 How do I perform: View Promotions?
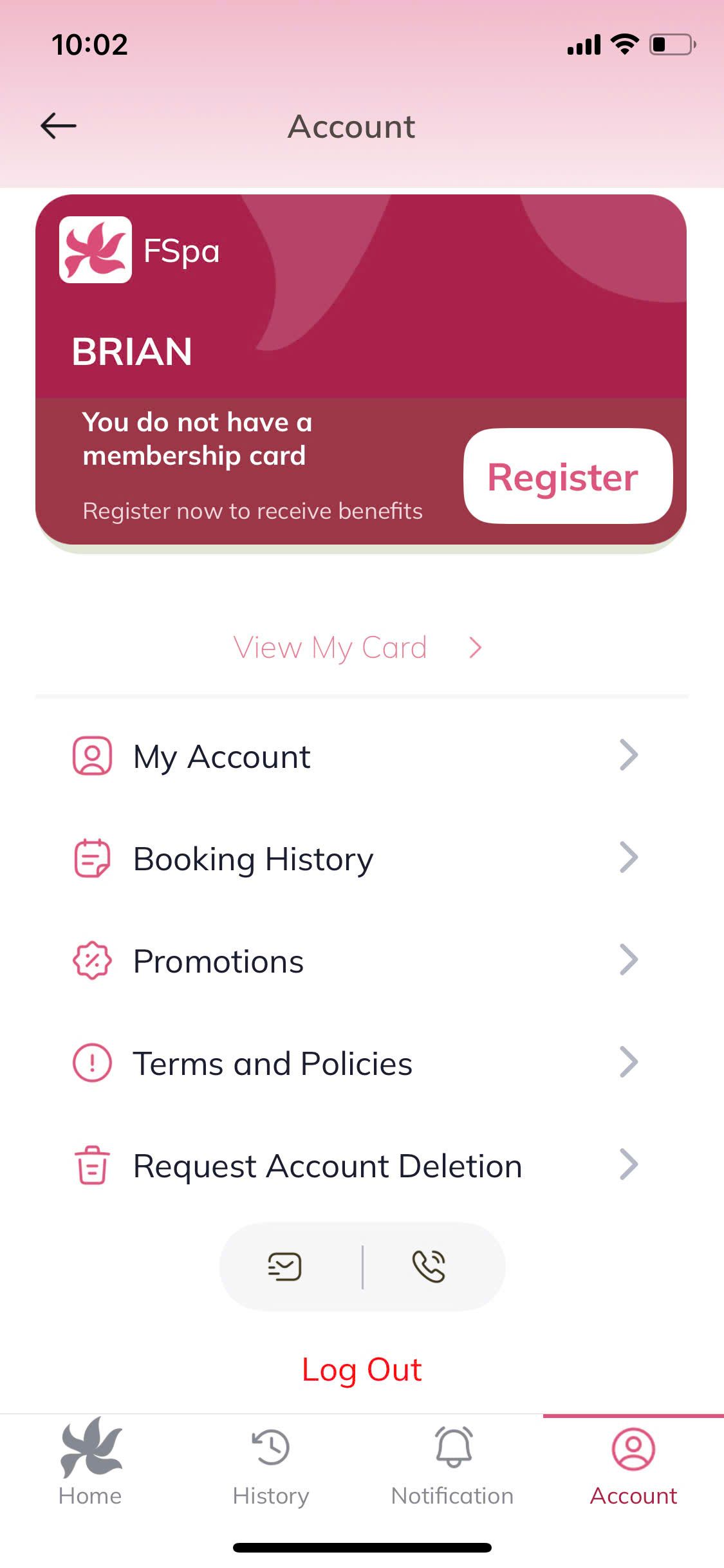click(x=355, y=960)
